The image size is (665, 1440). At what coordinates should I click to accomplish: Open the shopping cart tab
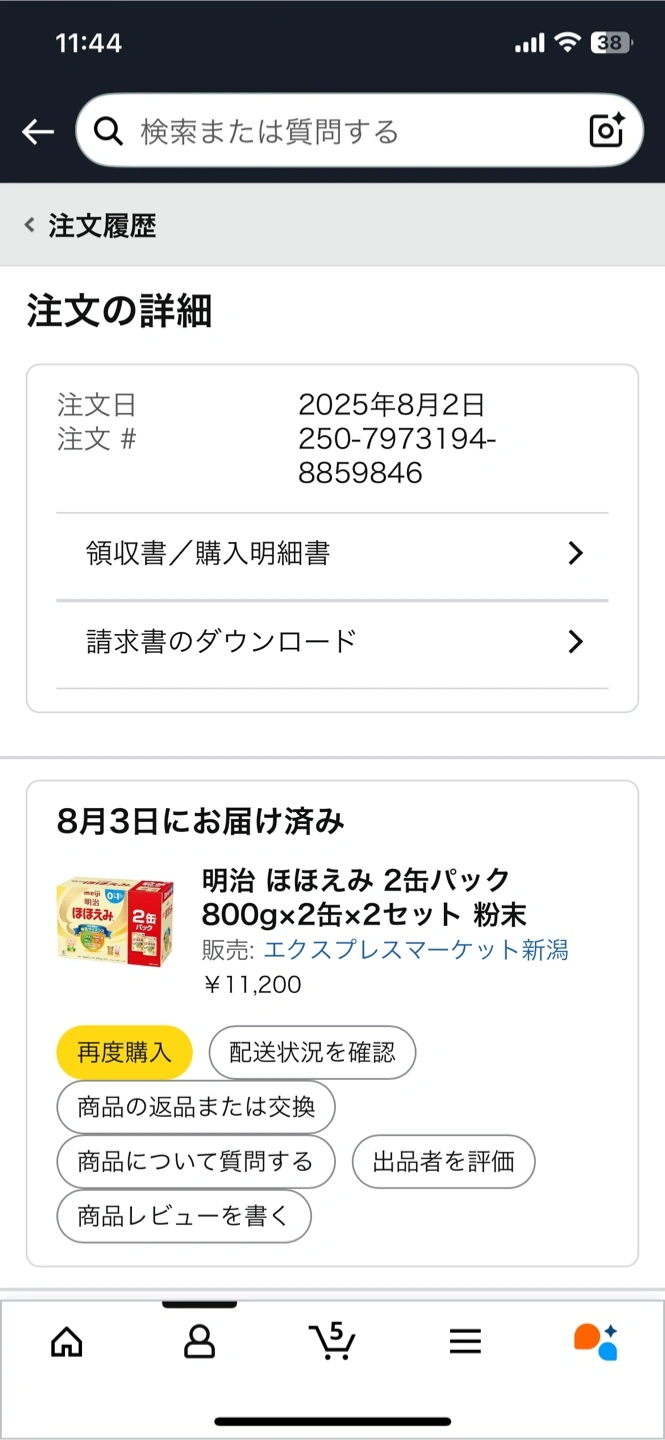332,1340
